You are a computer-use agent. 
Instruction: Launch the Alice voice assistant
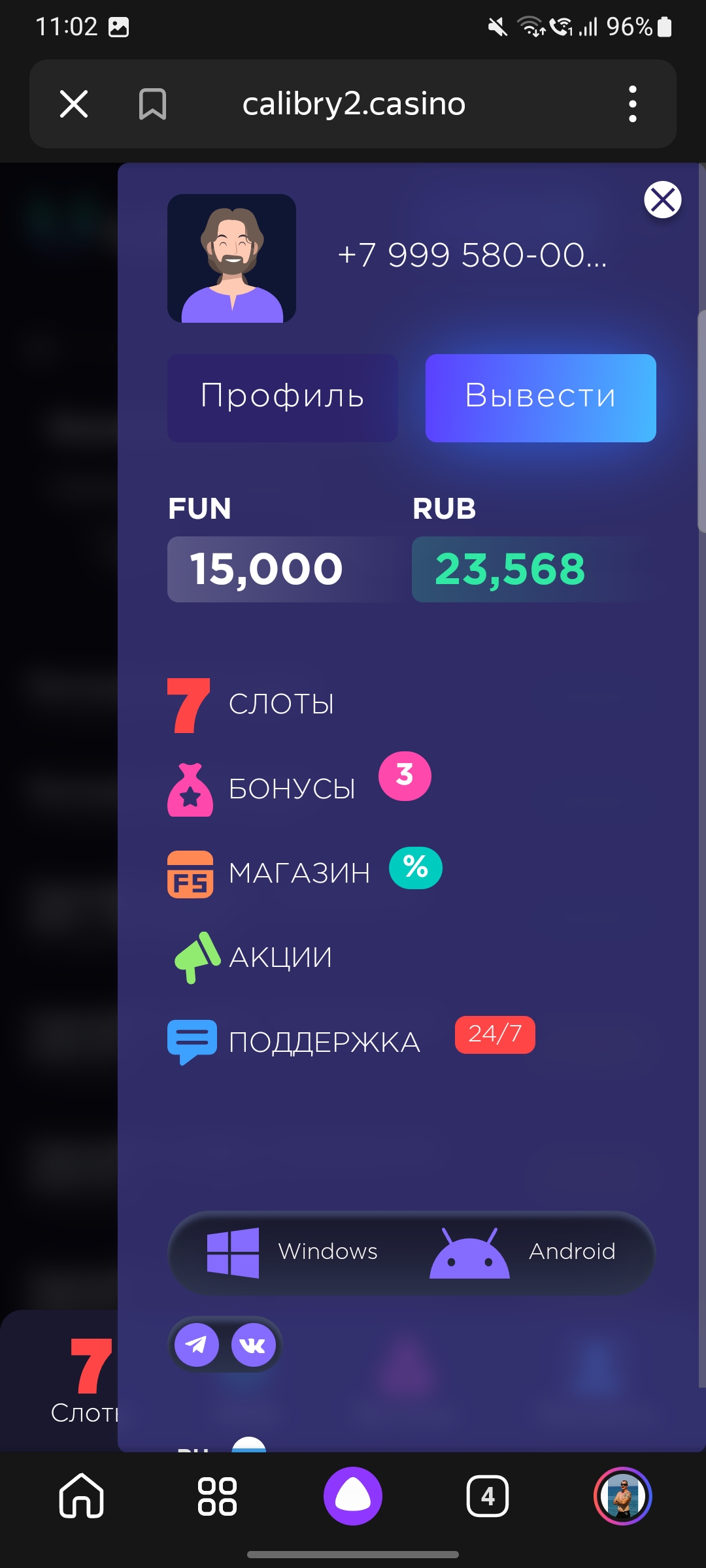tap(353, 1495)
